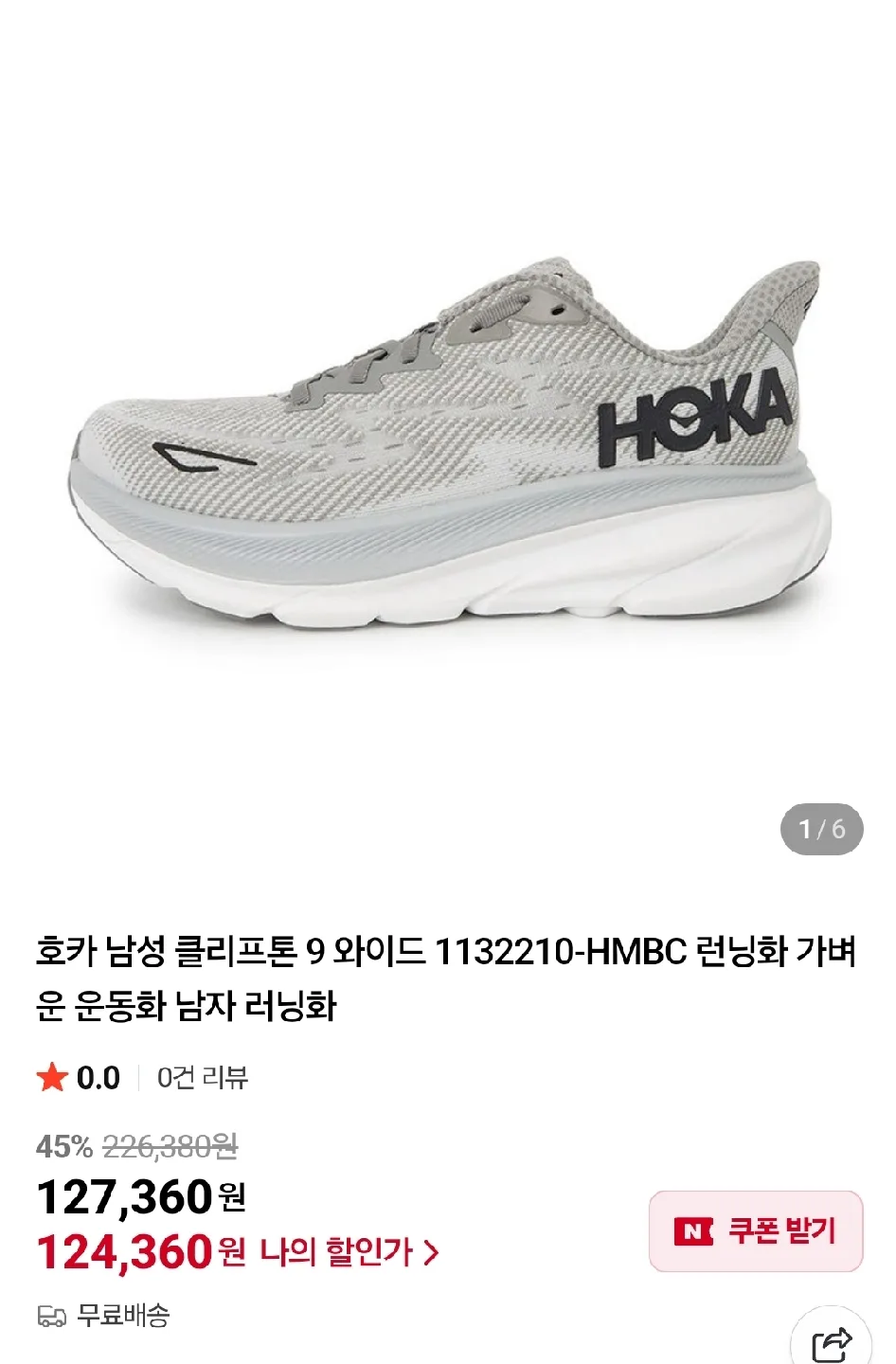Image resolution: width=896 pixels, height=1364 pixels.
Task: Share this HOKA product
Action: coord(832,1343)
